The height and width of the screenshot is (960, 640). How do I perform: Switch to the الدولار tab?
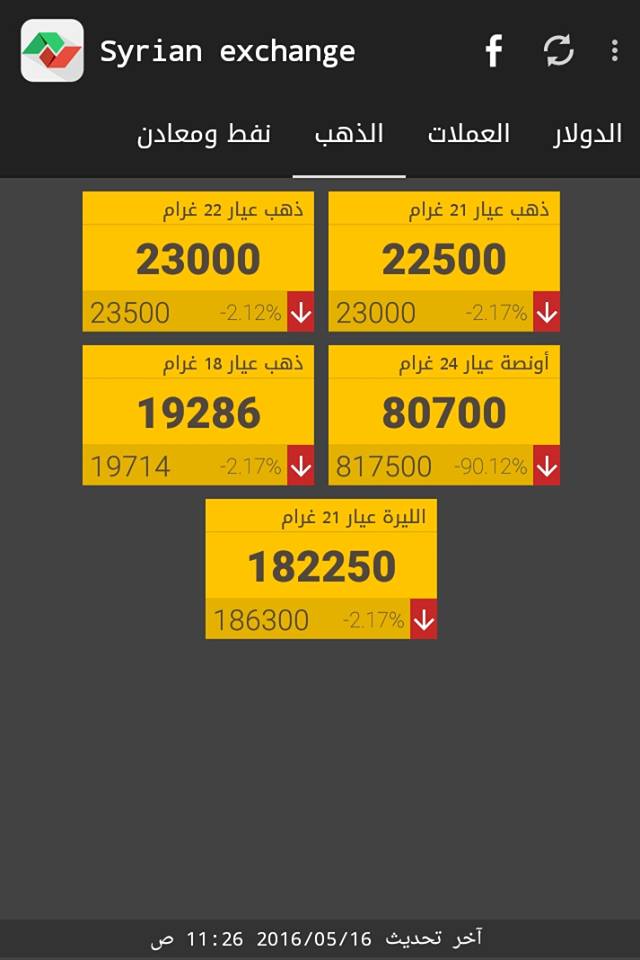[587, 135]
